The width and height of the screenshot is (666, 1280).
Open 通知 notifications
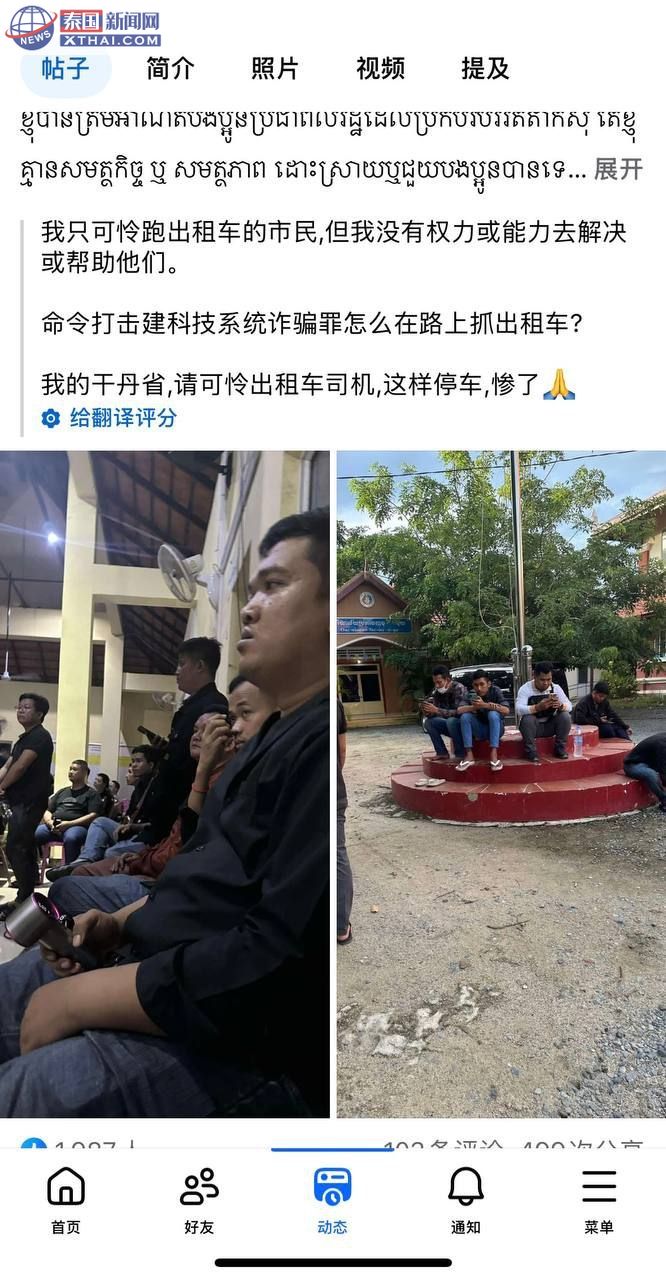[466, 1200]
